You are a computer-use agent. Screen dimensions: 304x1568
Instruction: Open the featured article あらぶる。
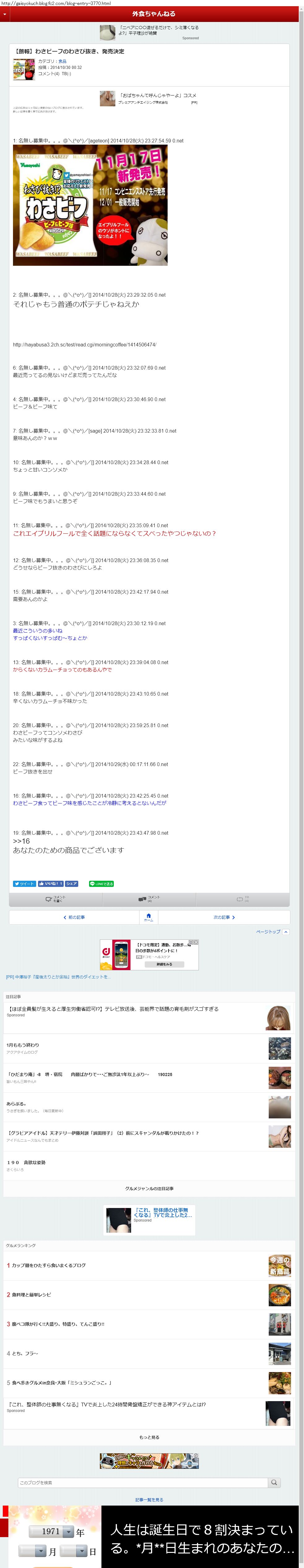16,1104
